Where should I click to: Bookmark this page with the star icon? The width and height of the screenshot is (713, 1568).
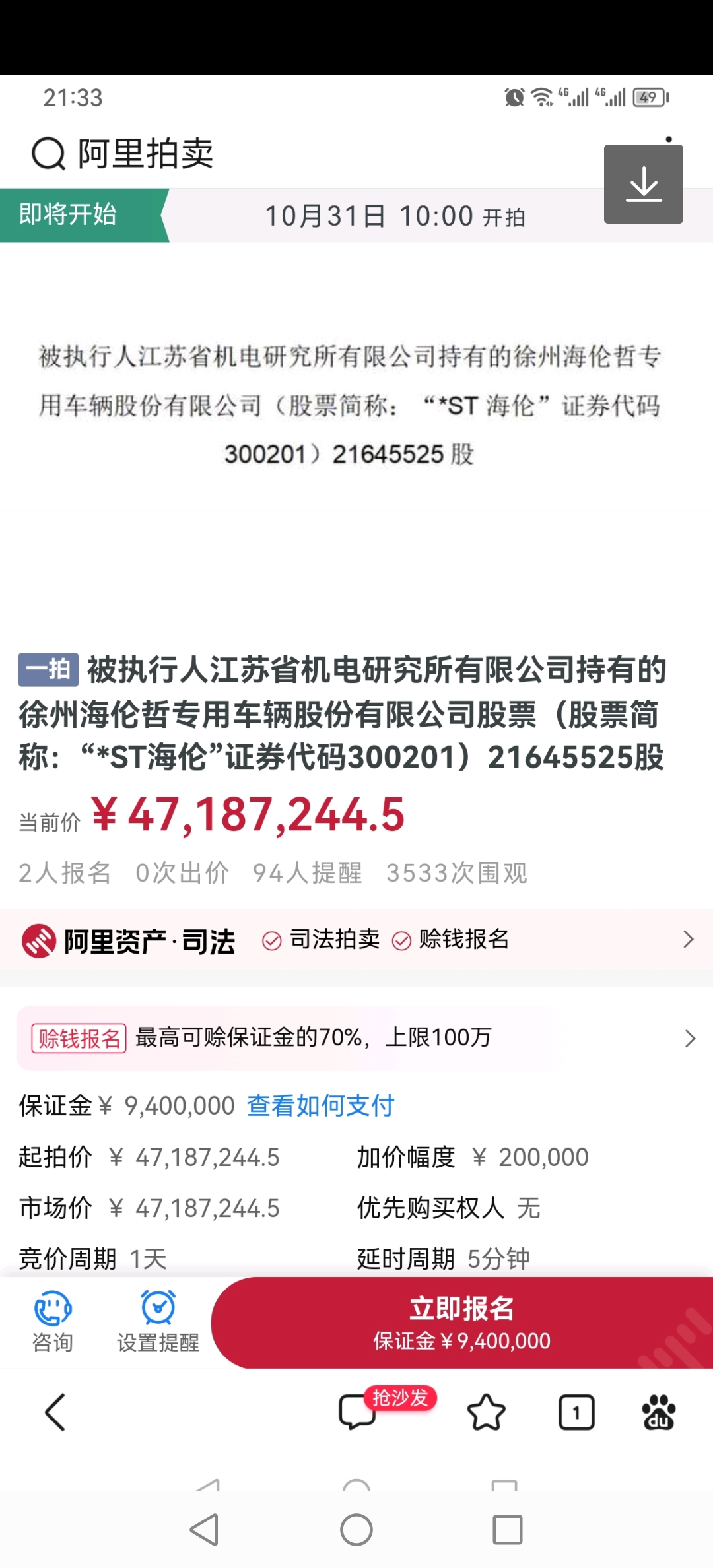pos(486,1412)
